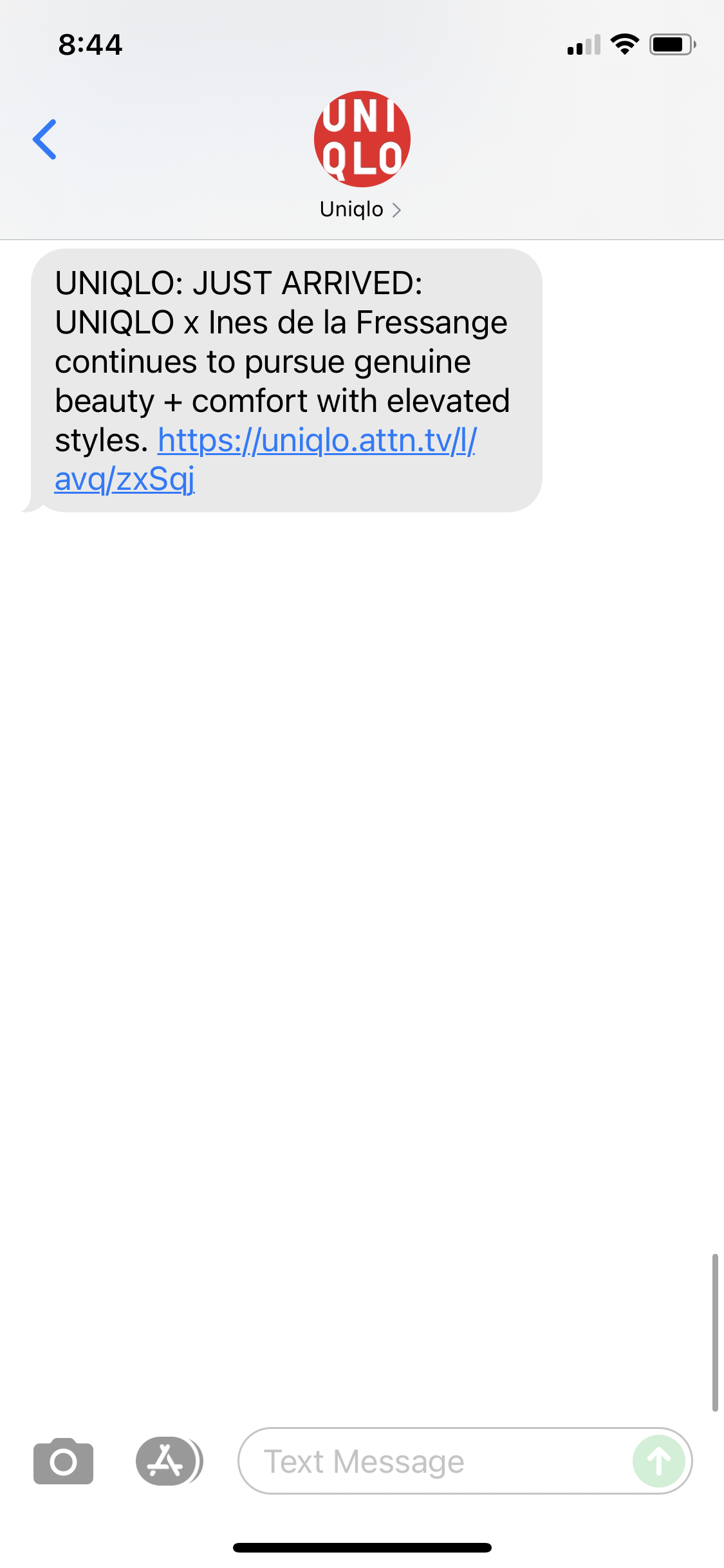Tap the cellular signal indicator

coord(582,45)
